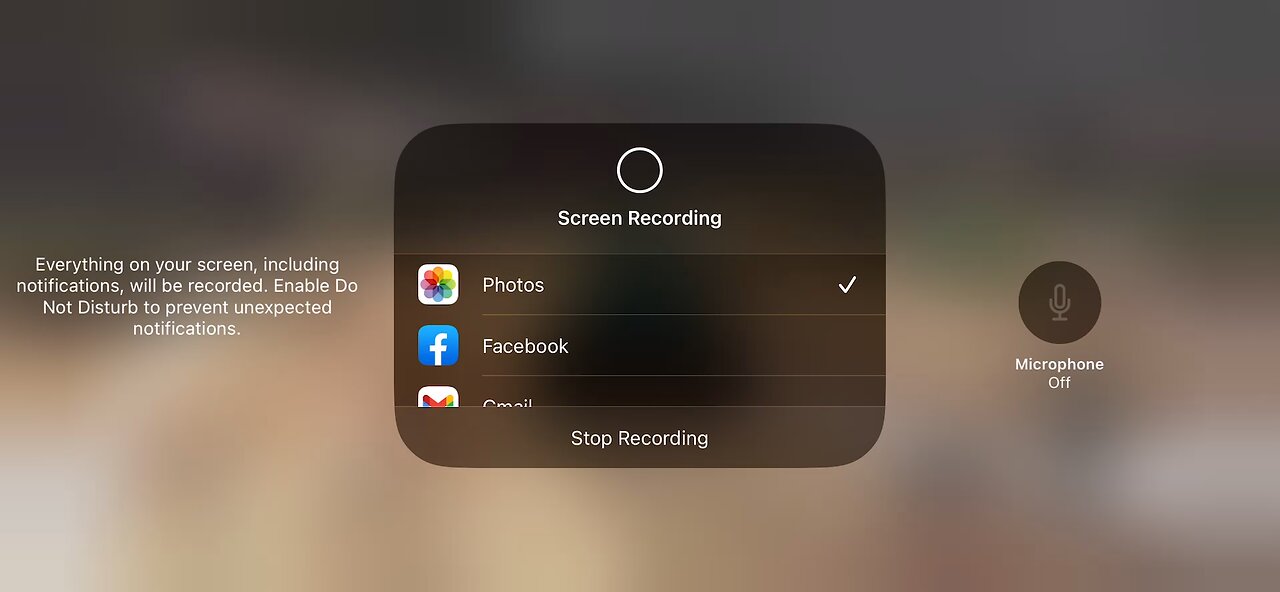The width and height of the screenshot is (1280, 592).
Task: Tap the round record button
Action: pos(640,170)
